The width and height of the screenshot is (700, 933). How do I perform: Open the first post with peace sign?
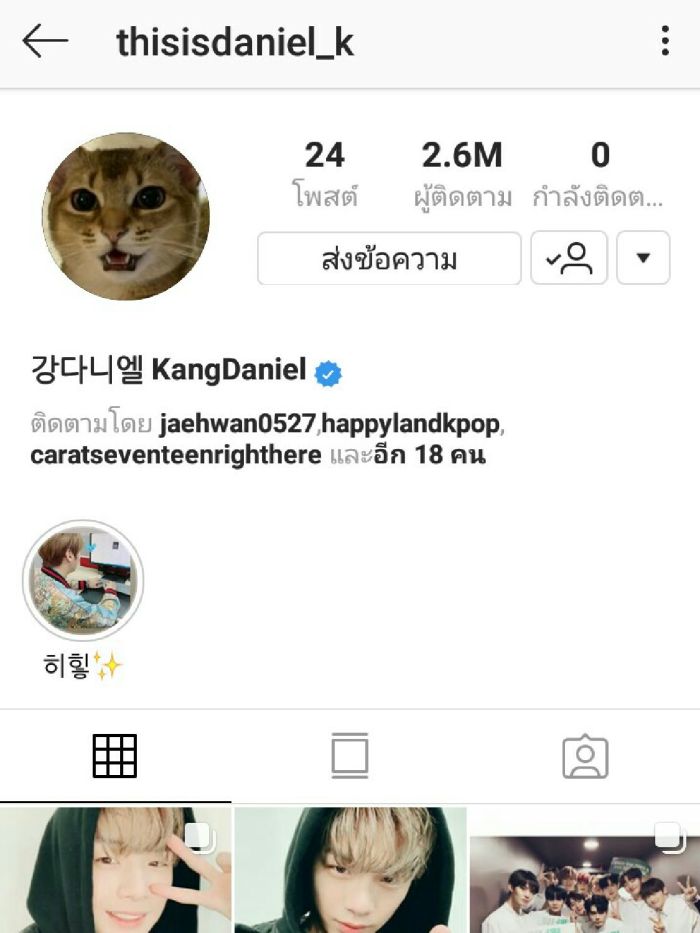[115, 870]
